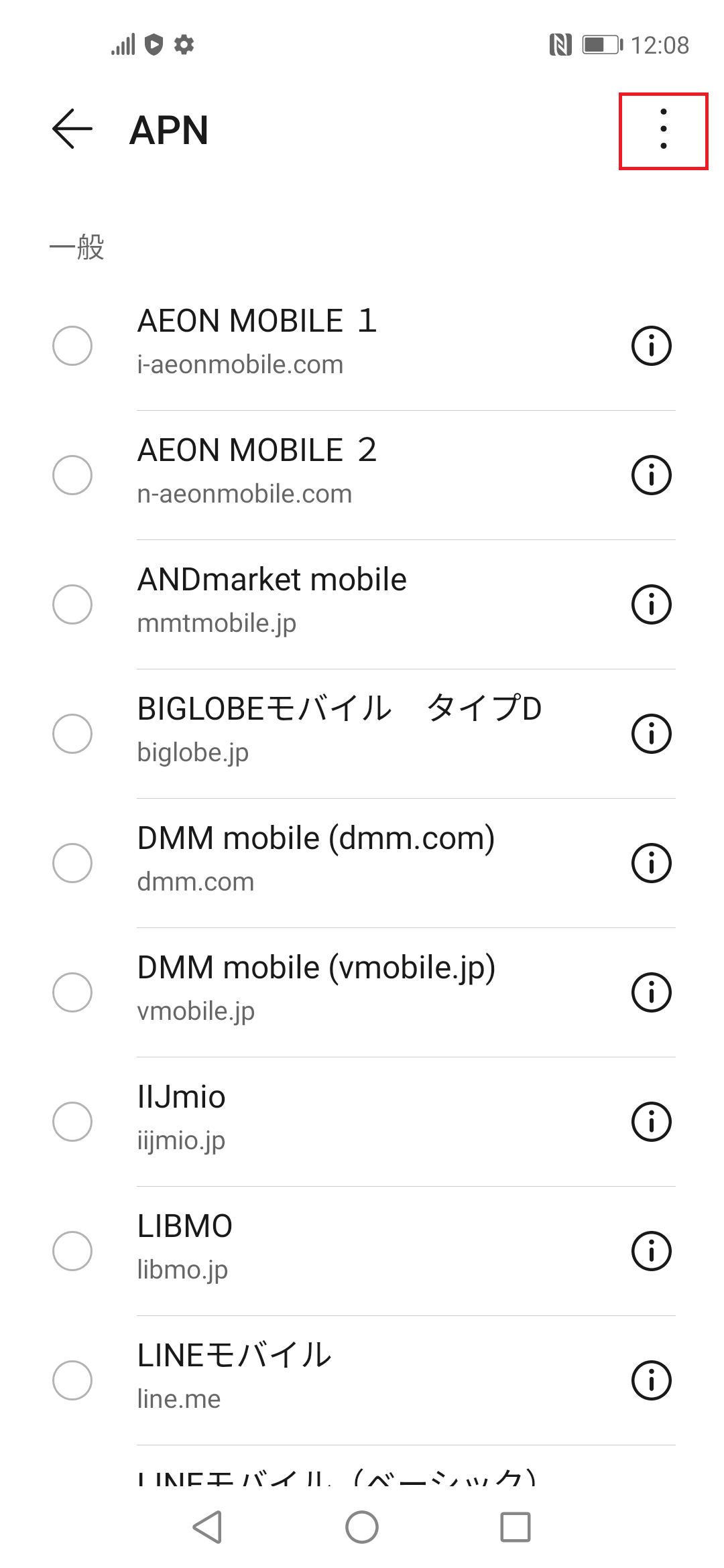Viewport: 724px width, 1568px height.
Task: Open details icon for AEON MOBILE 2
Action: tap(651, 475)
